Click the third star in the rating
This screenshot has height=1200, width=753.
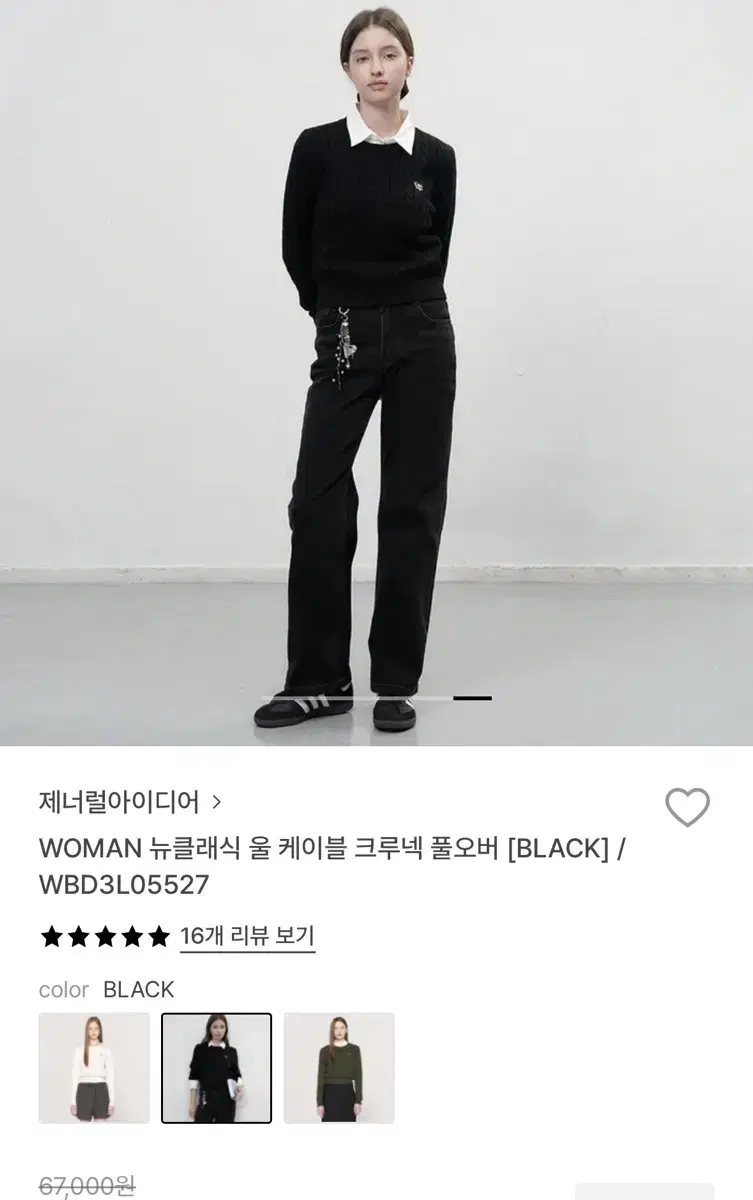(103, 938)
